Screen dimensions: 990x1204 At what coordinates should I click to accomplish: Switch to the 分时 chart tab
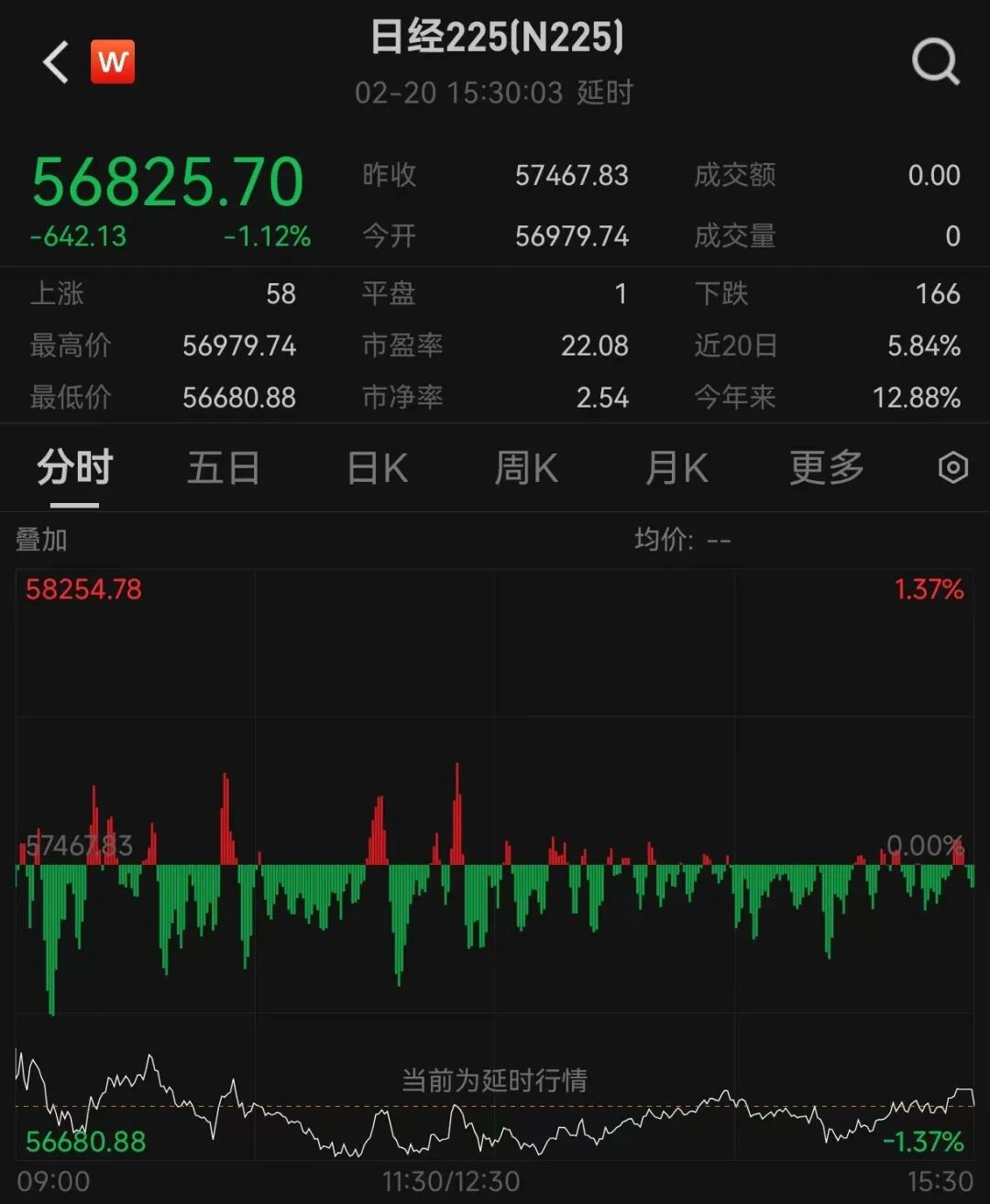74,468
